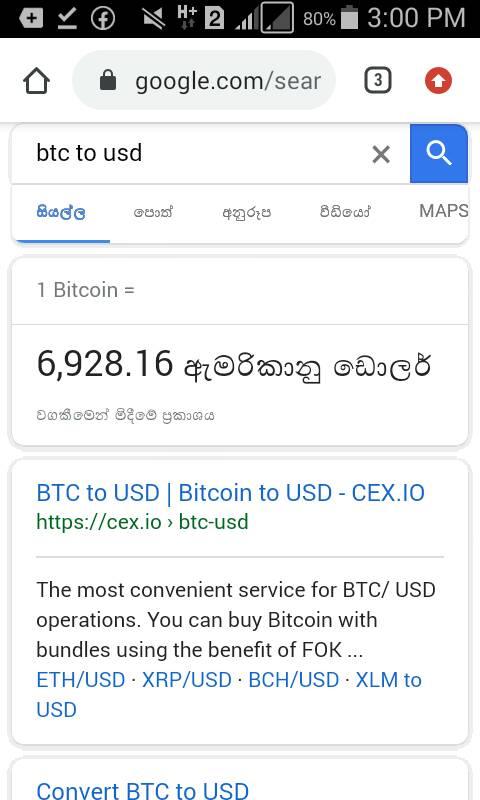Open the CEX.IO BTC to USD result
The width and height of the screenshot is (480, 800).
(230, 493)
